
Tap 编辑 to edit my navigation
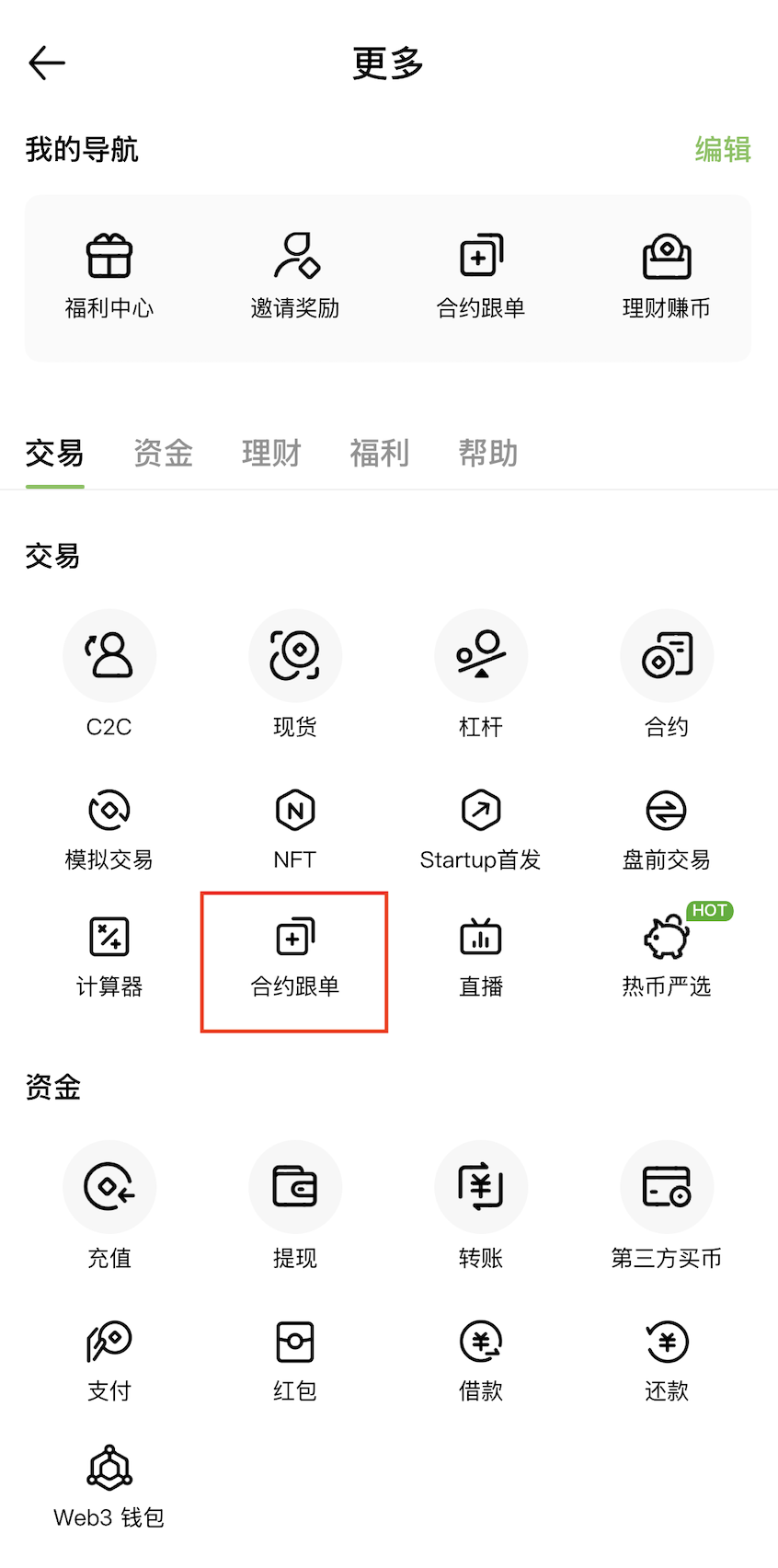[x=722, y=149]
